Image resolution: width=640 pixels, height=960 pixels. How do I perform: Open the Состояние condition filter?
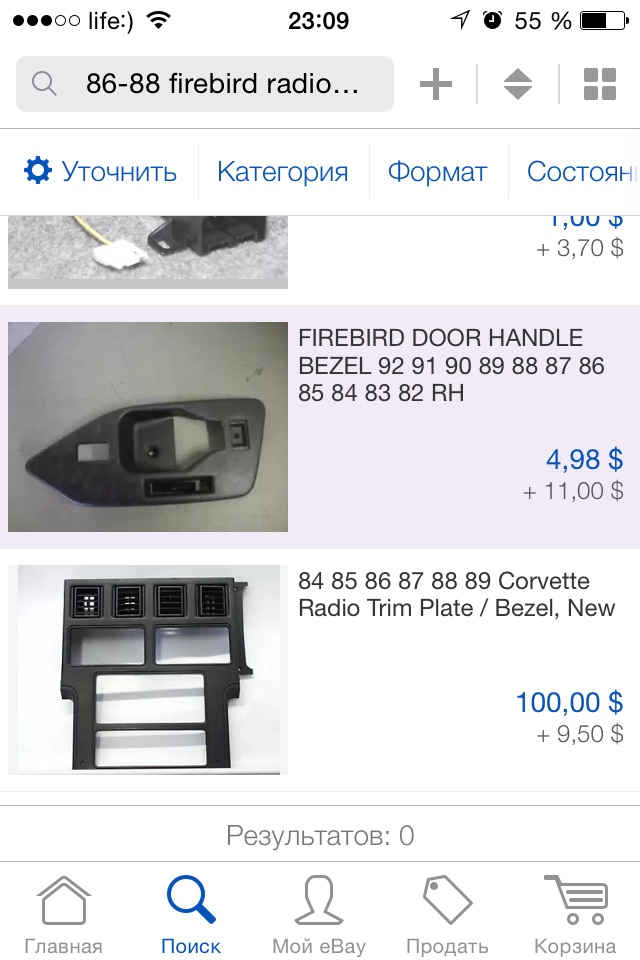pos(580,172)
